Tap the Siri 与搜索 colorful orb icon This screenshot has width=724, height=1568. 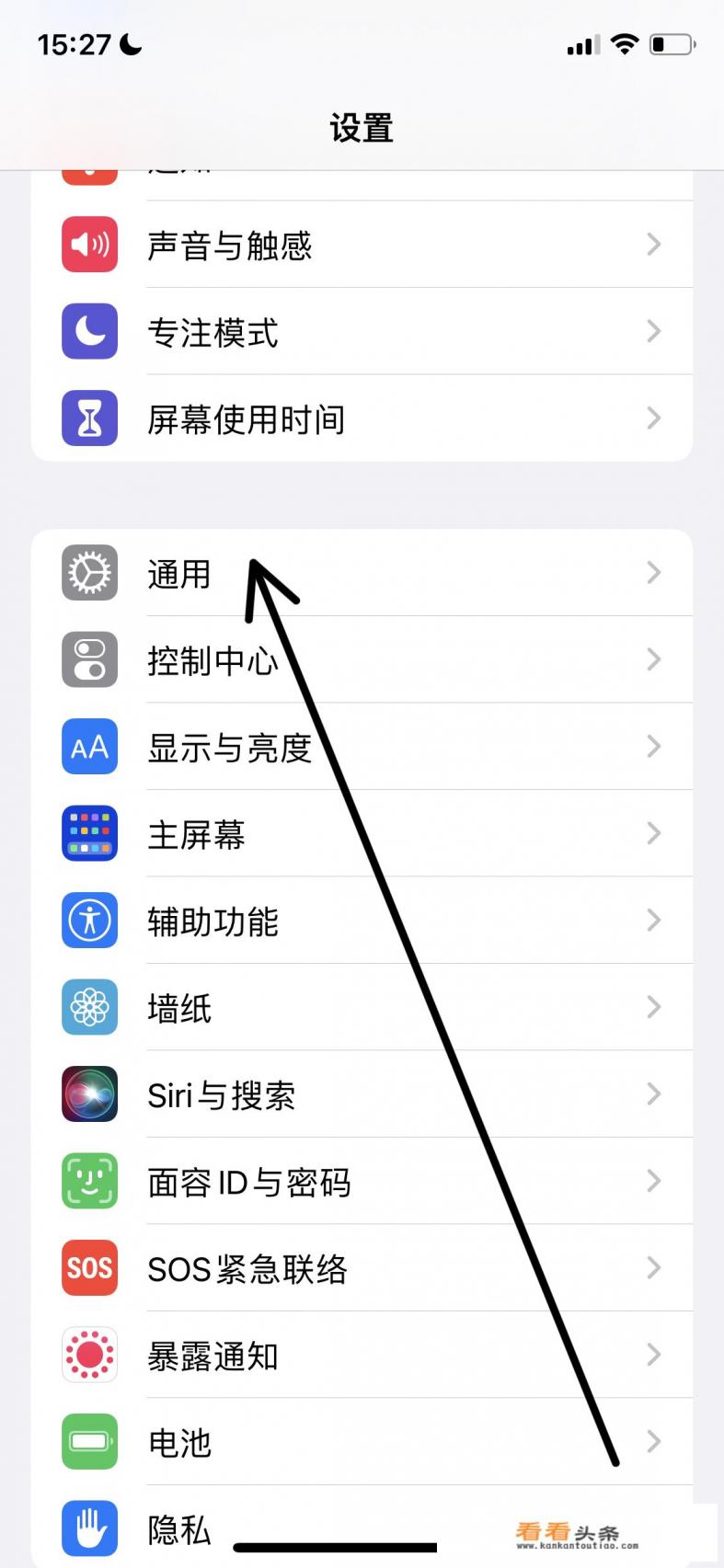[x=89, y=1094]
